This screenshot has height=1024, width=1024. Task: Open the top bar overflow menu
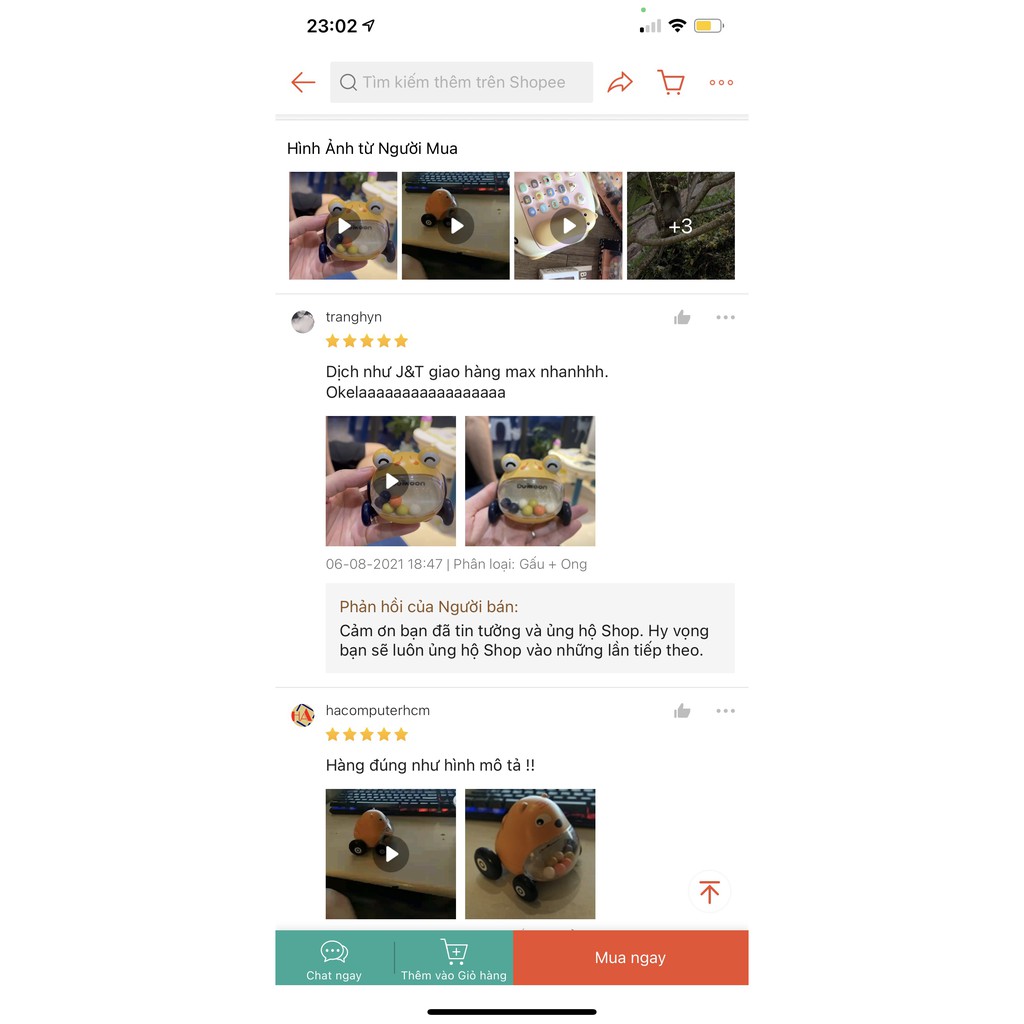click(x=721, y=83)
